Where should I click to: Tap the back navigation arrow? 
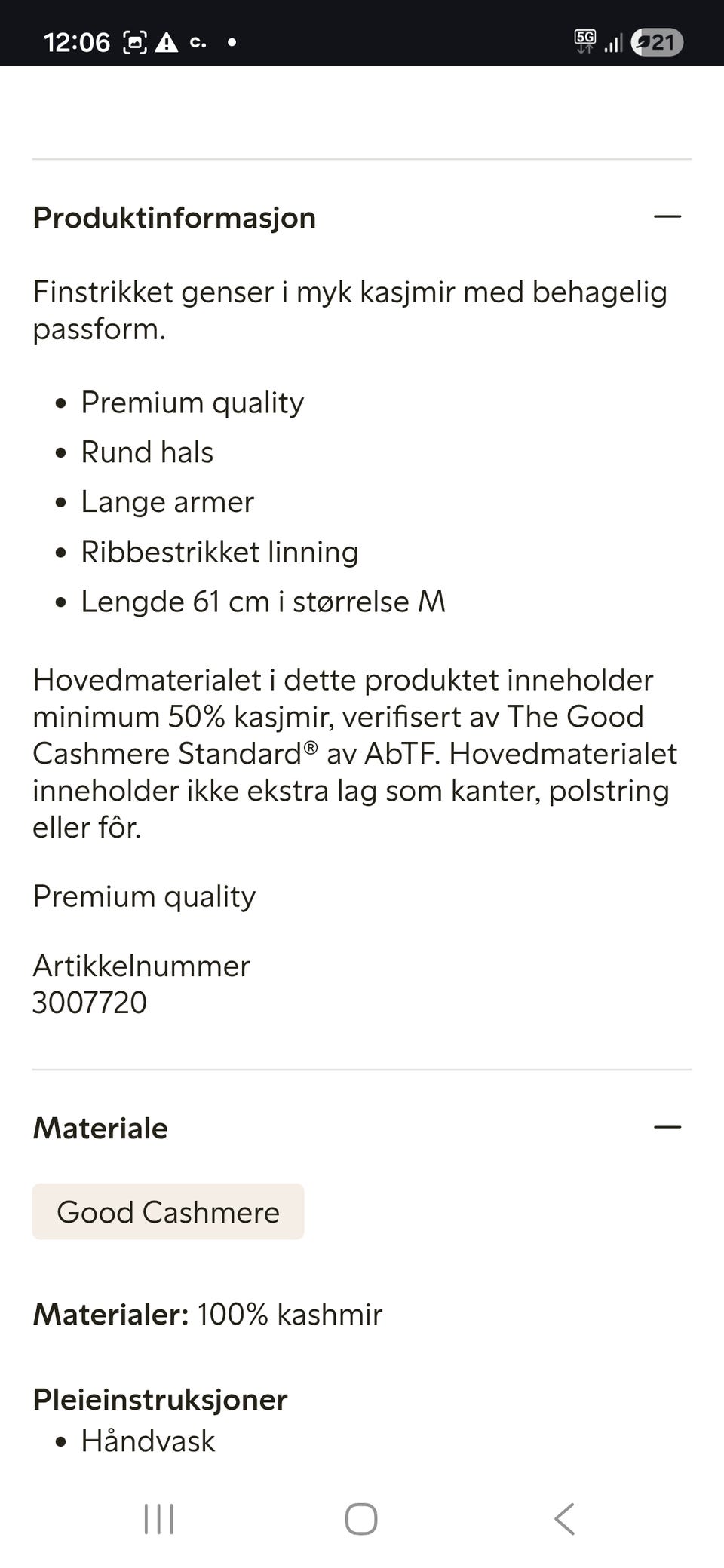coord(564,1520)
